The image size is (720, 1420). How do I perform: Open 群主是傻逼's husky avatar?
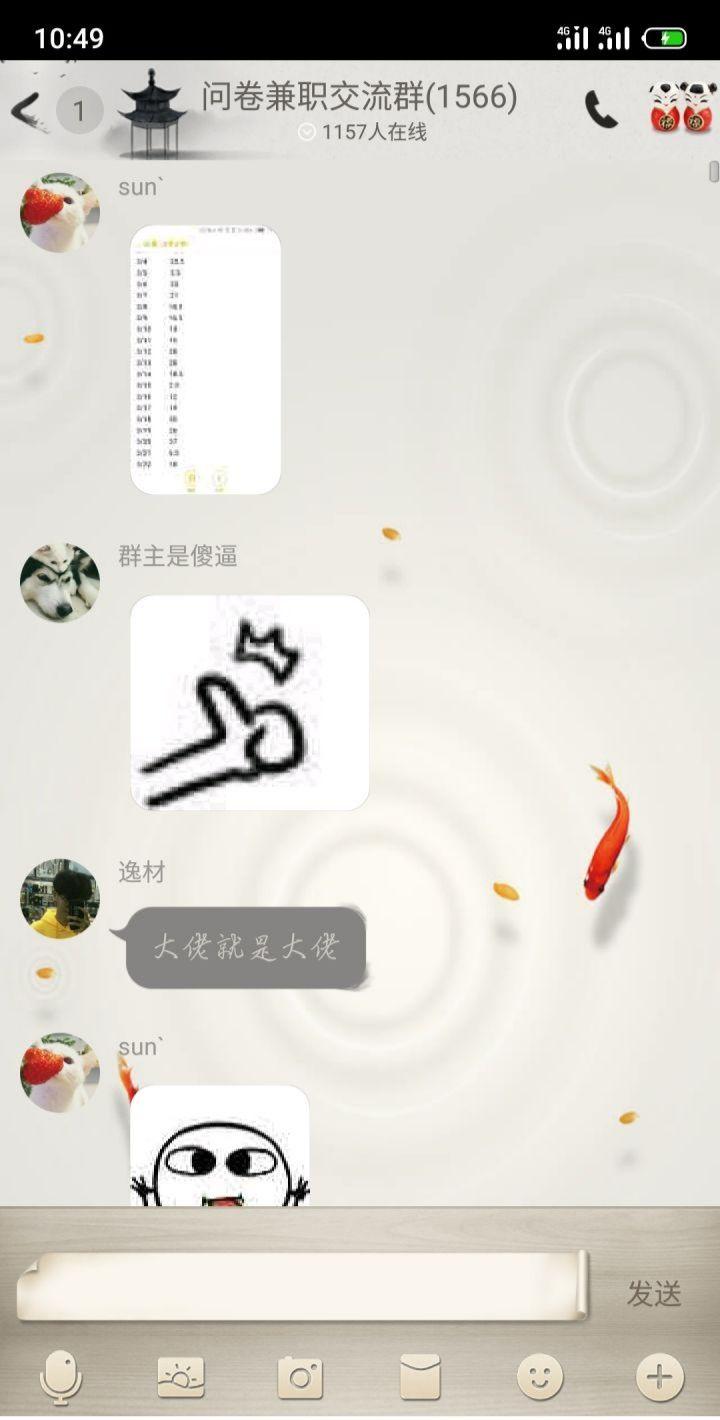coord(60,582)
